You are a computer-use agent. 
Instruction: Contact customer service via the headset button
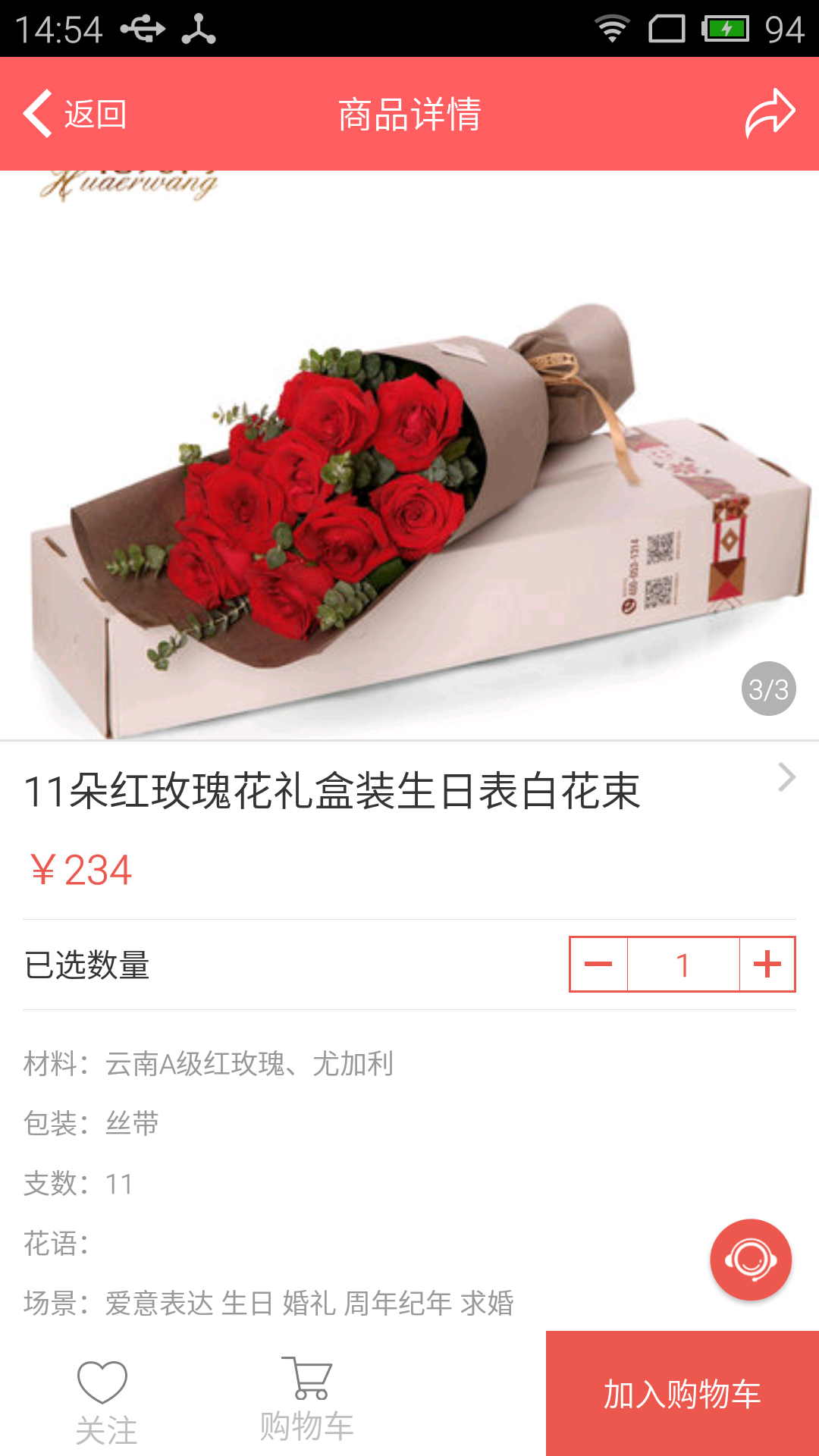coord(751,1260)
